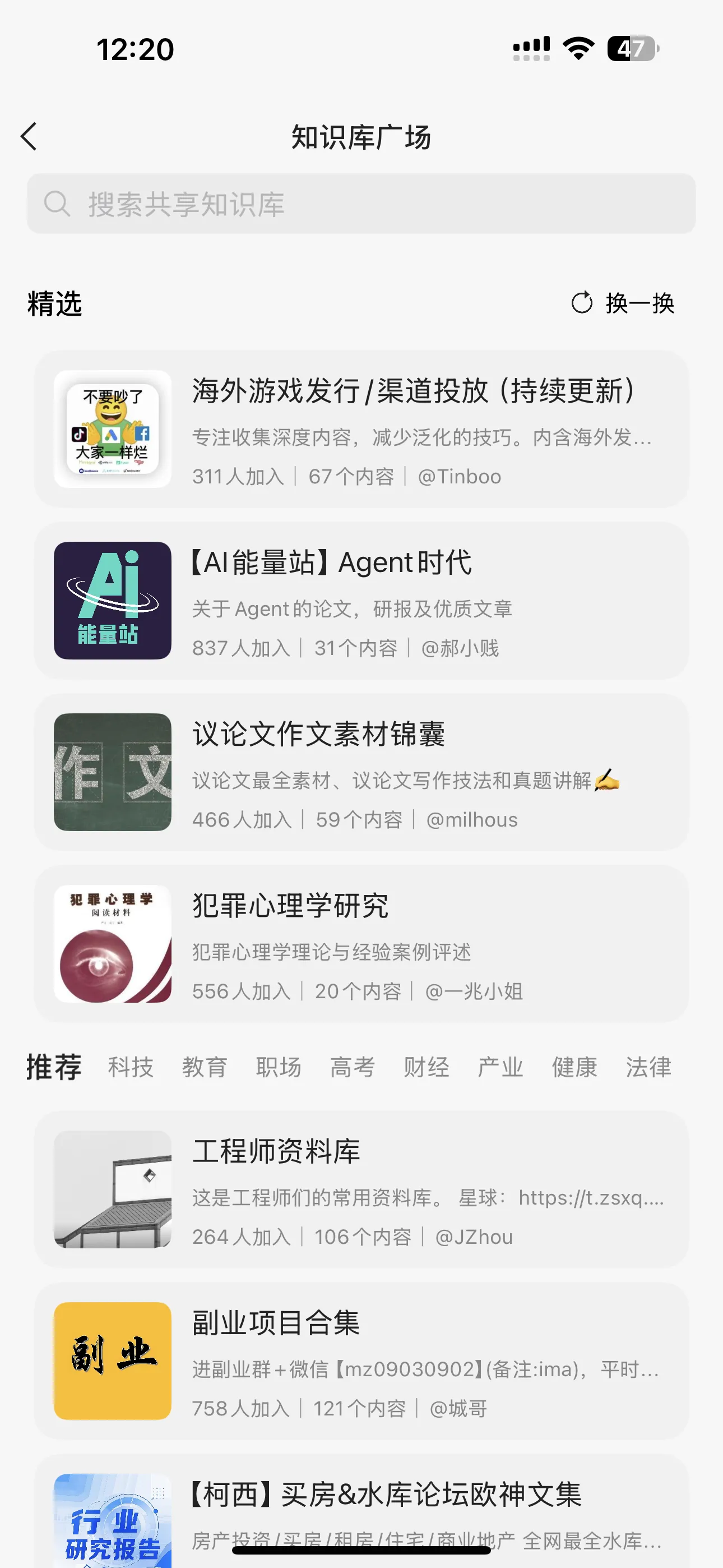Viewport: 723px width, 1568px height.
Task: Tap the 搜索共享知识库 search box
Action: click(361, 204)
